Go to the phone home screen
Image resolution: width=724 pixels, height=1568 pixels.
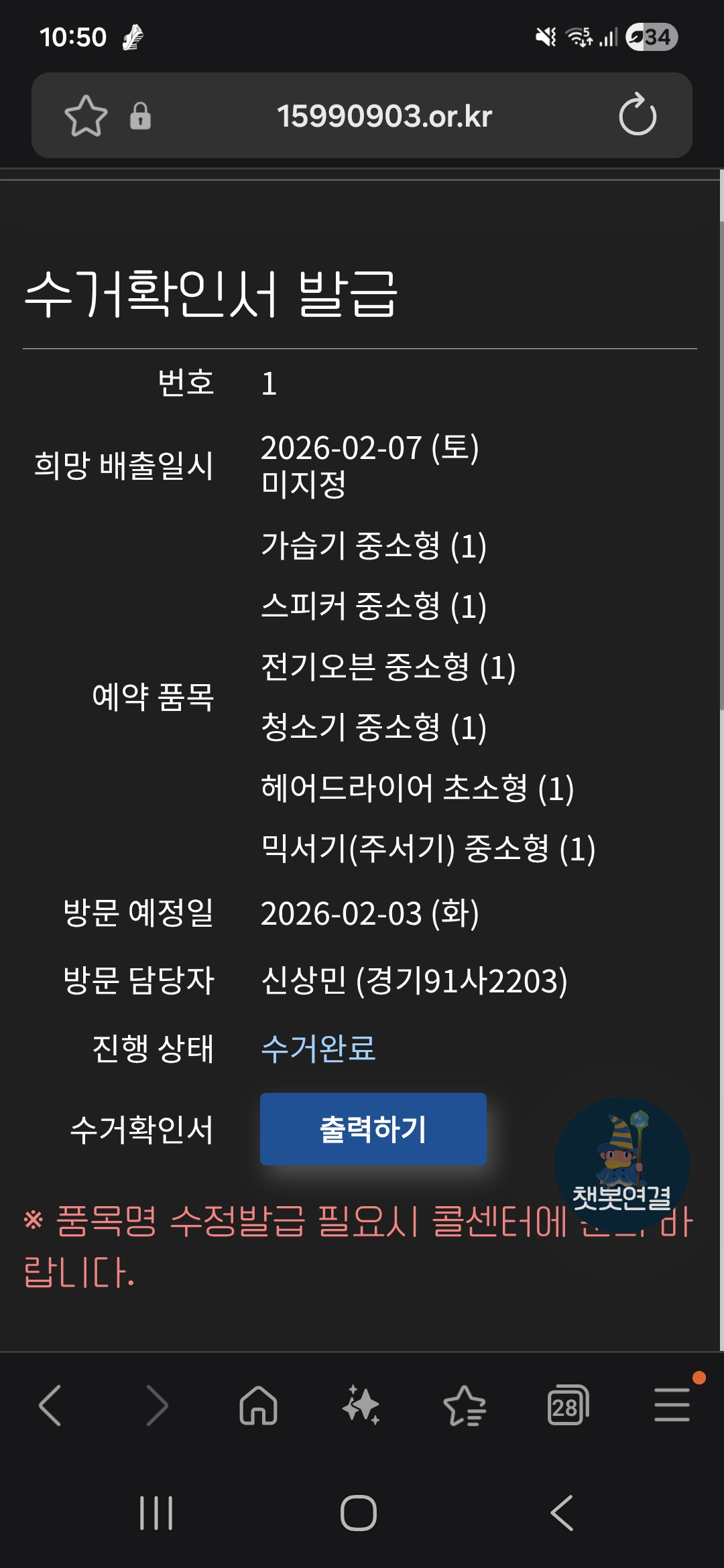[359, 1513]
